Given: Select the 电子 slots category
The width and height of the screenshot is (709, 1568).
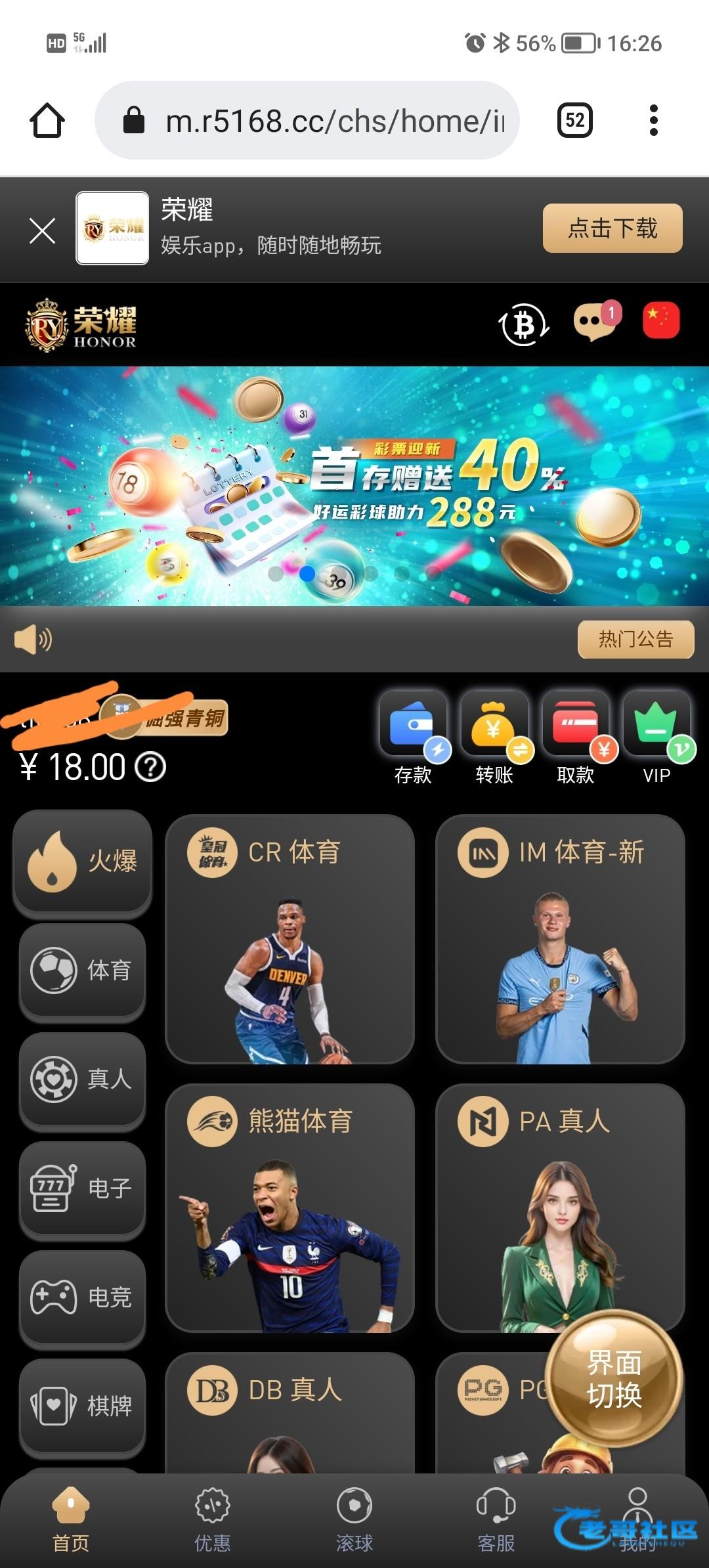Looking at the screenshot, I should (83, 1188).
